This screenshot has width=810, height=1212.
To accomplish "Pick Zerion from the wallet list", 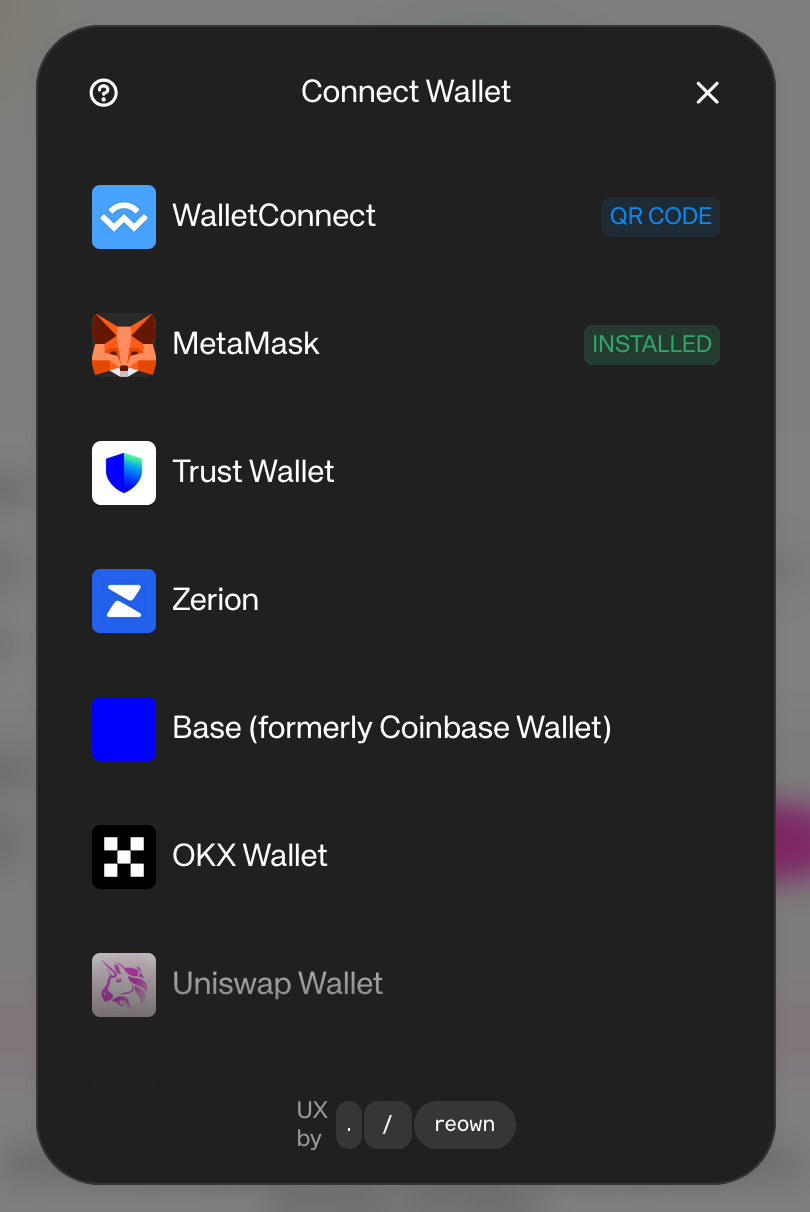I will (x=405, y=600).
